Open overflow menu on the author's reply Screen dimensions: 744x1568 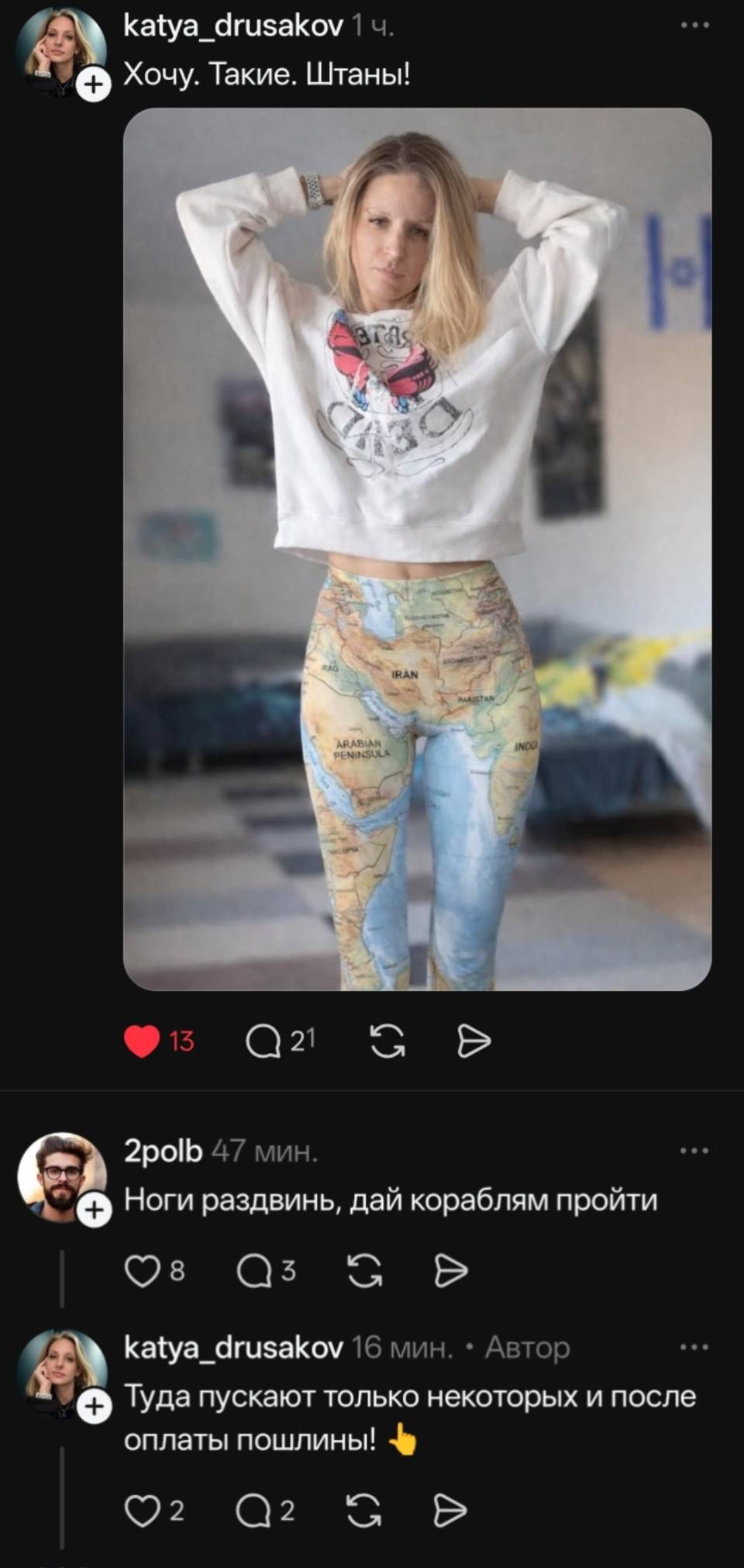694,1347
